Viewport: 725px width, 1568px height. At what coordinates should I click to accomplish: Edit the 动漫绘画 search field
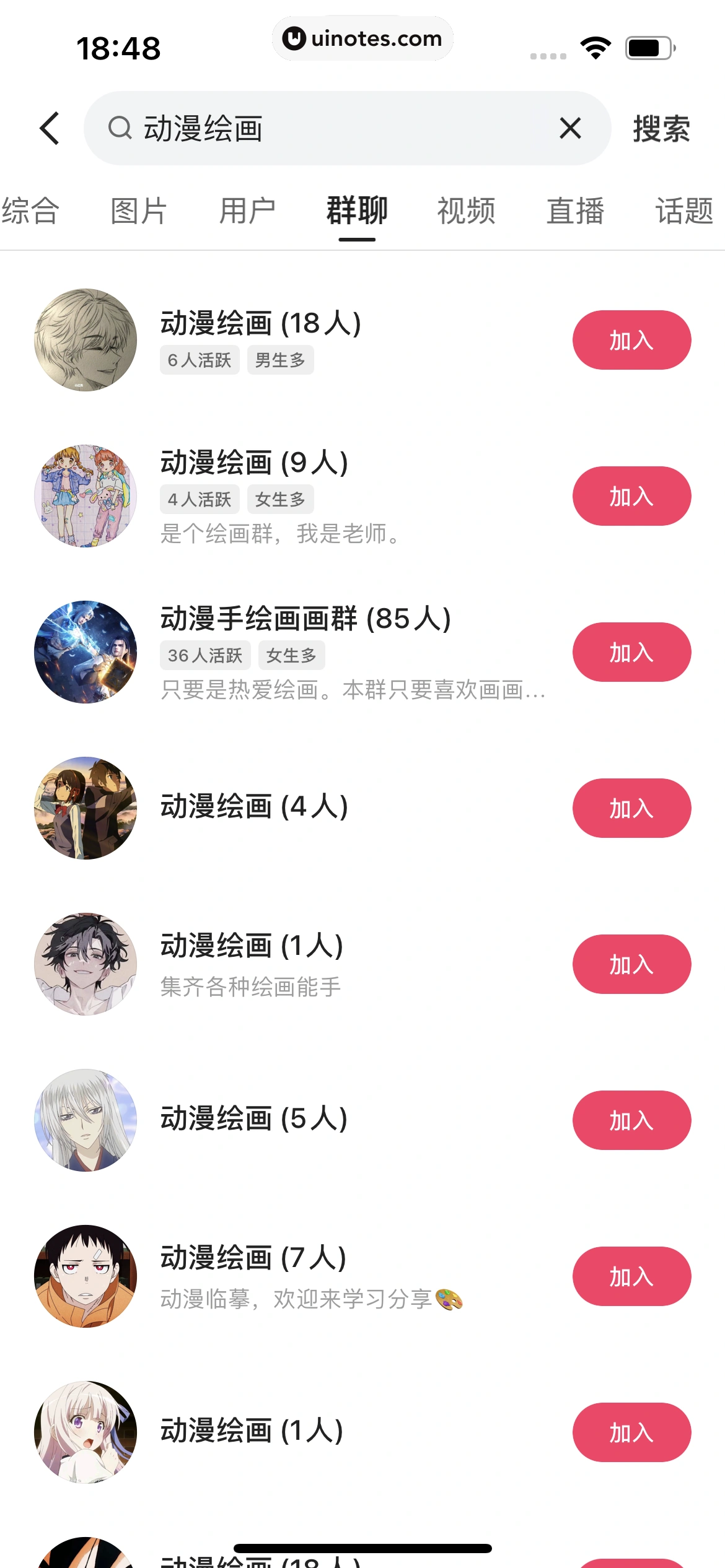coord(335,128)
